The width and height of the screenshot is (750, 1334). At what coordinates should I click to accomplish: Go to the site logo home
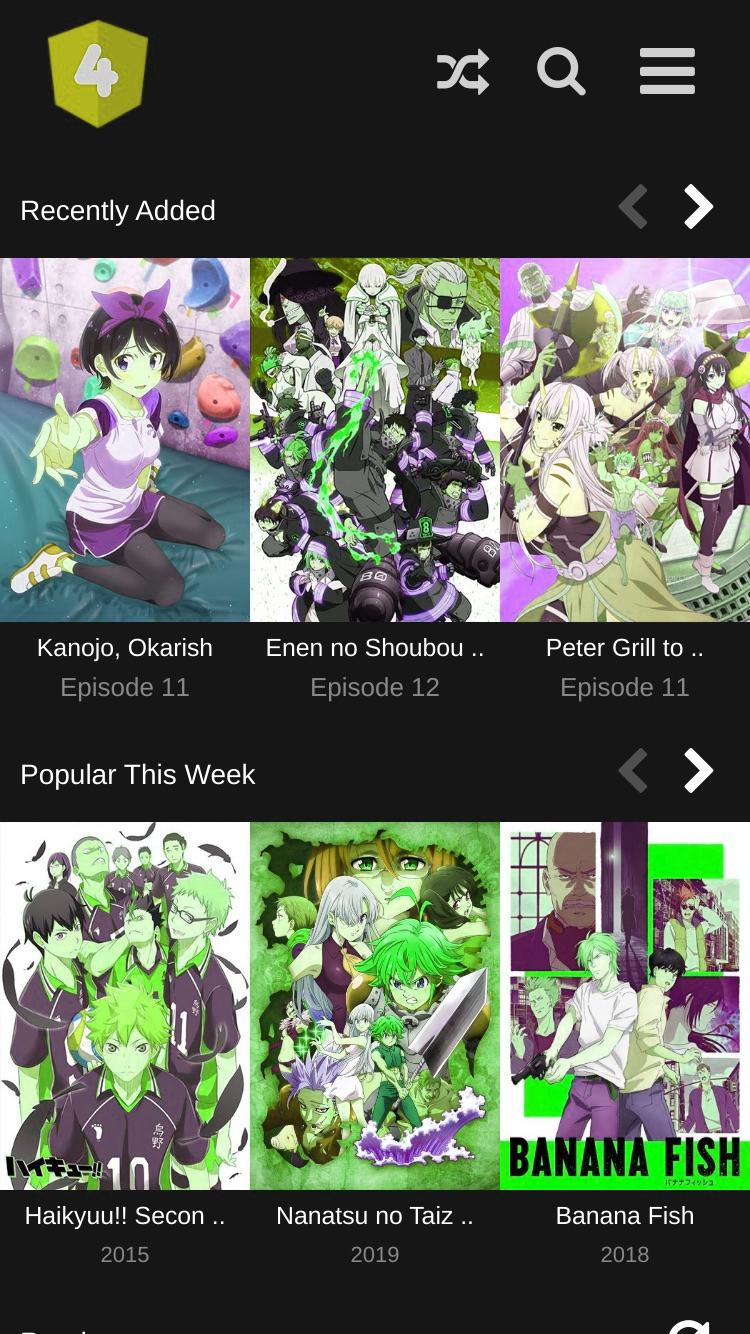[98, 73]
